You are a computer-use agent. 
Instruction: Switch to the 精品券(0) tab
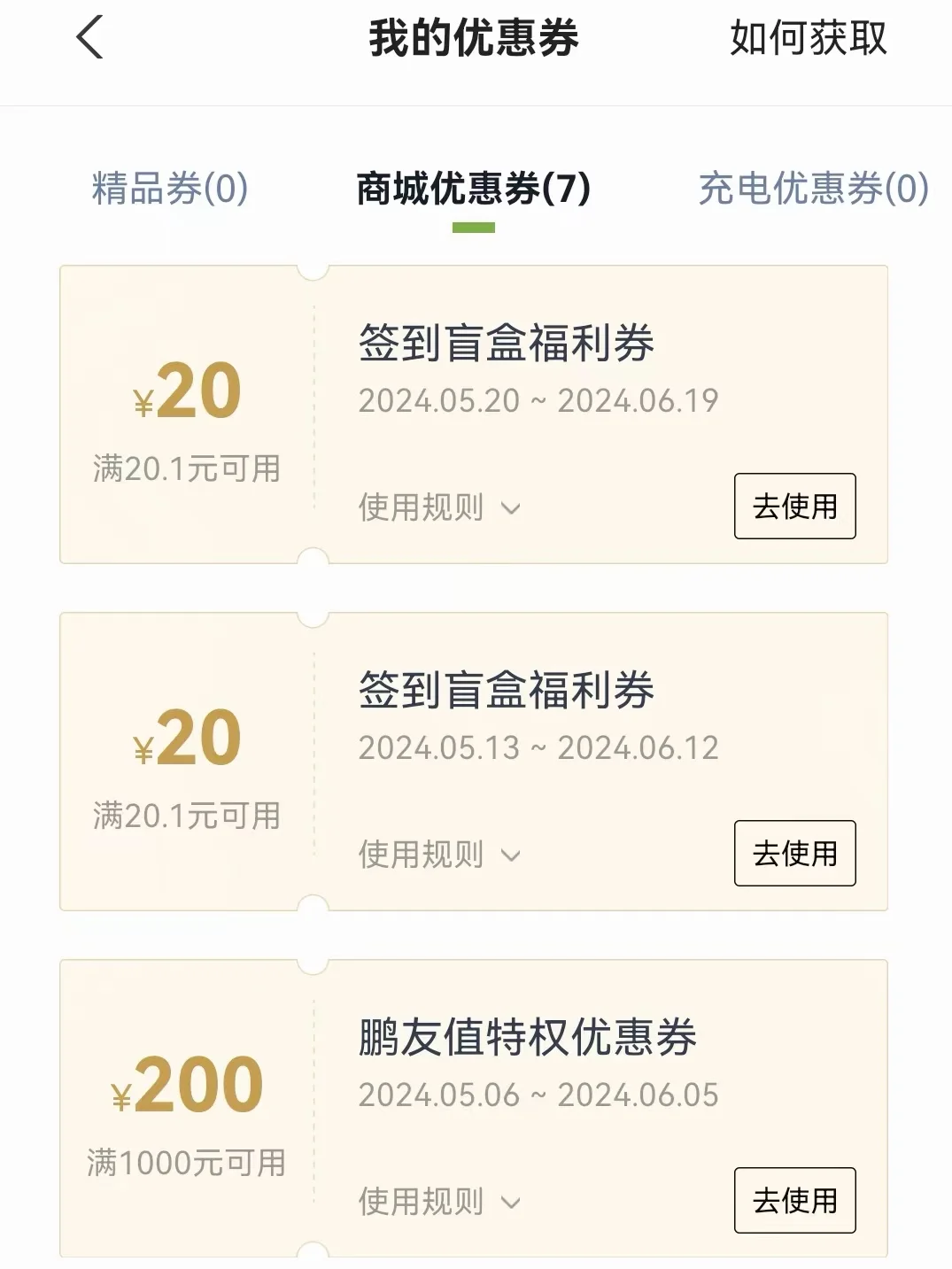pos(170,189)
